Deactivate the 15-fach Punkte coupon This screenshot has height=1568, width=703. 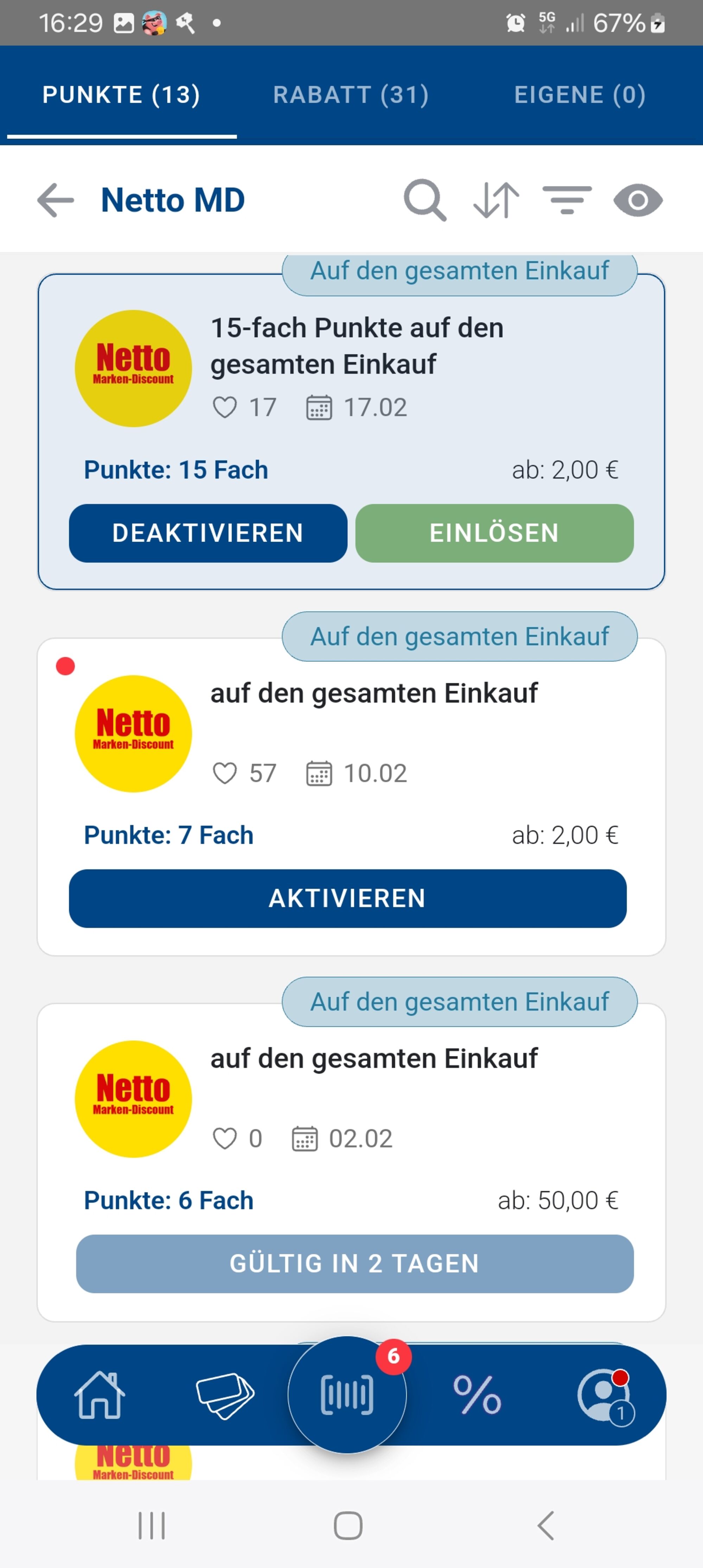(x=208, y=533)
